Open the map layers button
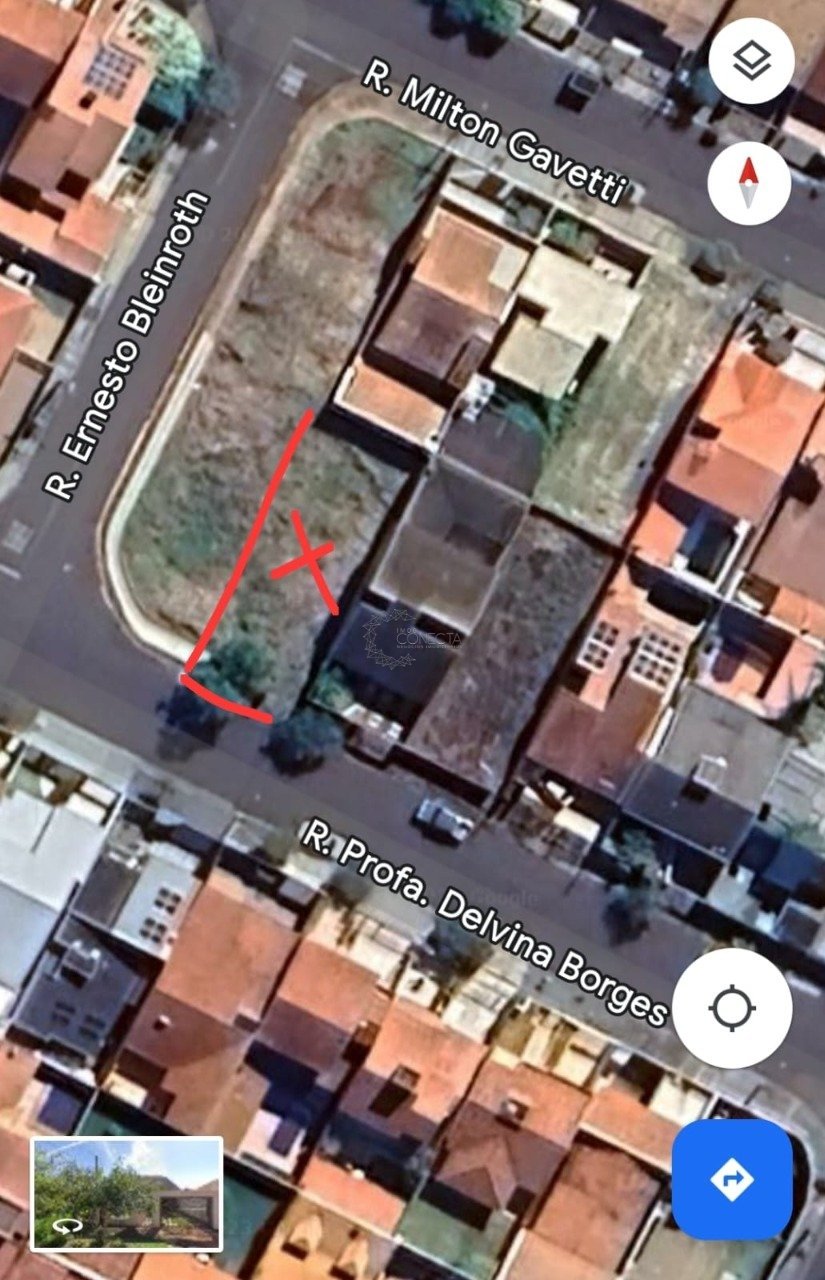The height and width of the screenshot is (1280, 825). 751,61
